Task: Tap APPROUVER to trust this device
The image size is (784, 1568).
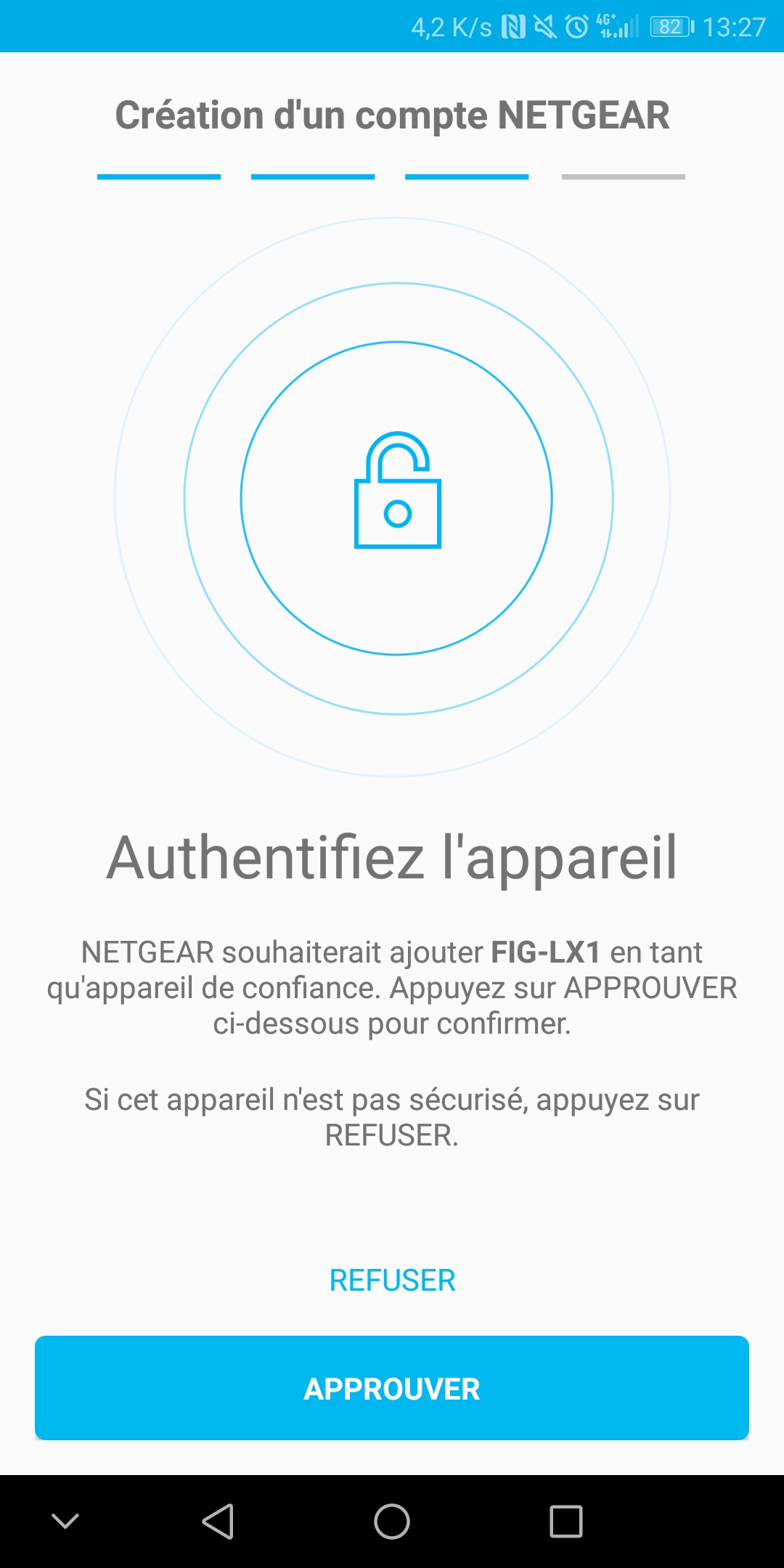Action: [392, 1388]
